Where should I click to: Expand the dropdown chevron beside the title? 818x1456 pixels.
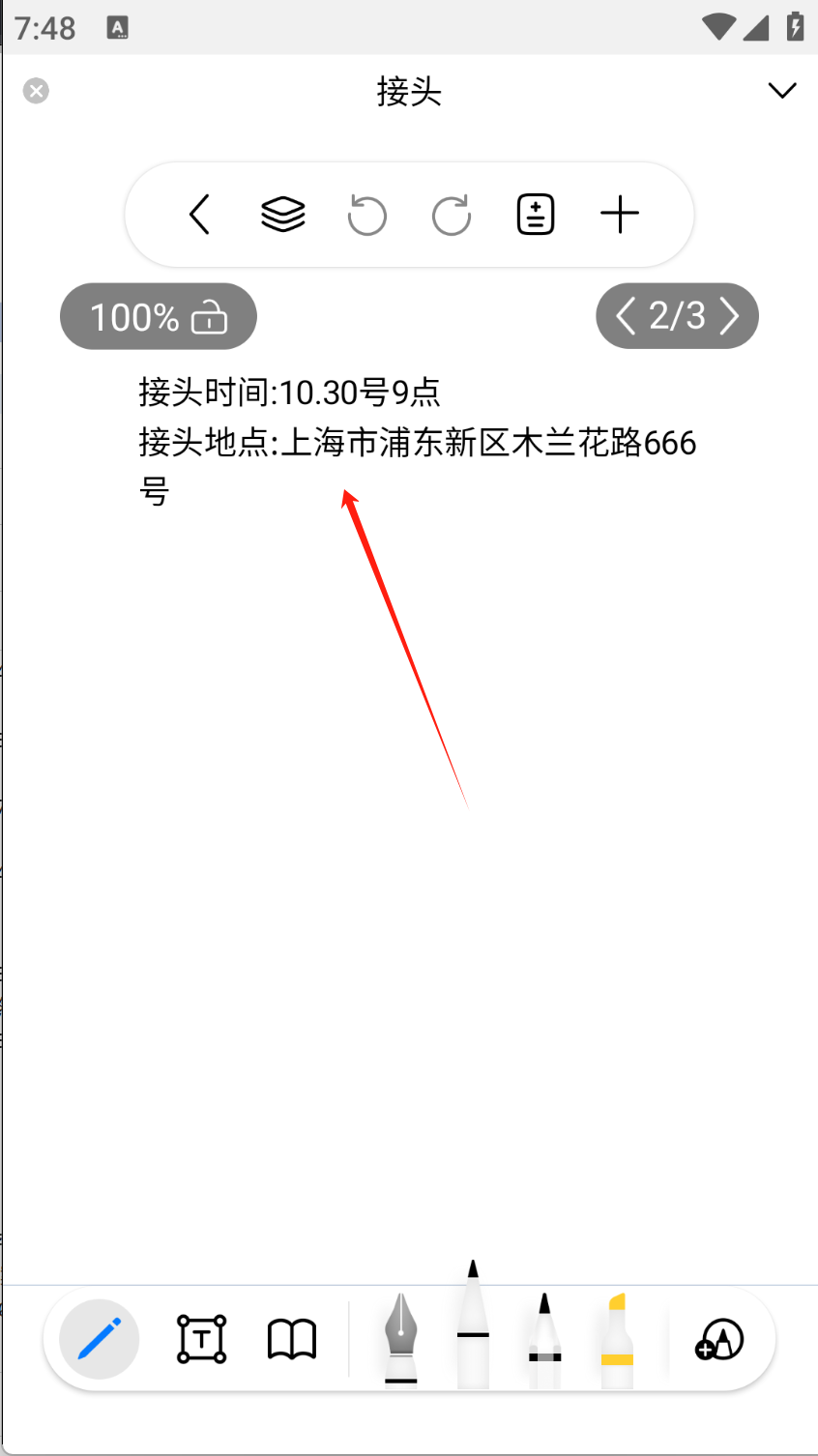click(x=781, y=91)
